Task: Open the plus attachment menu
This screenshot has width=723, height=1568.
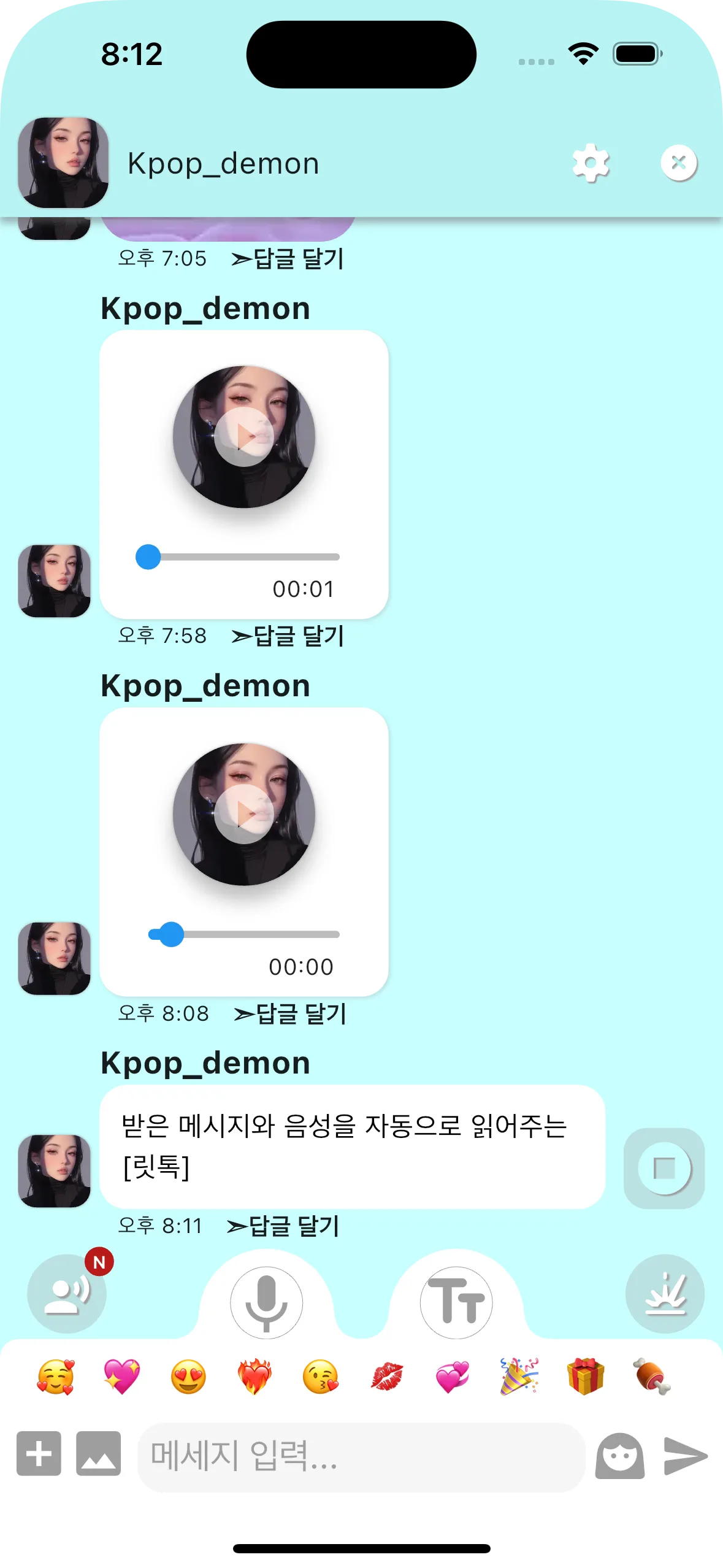Action: point(39,1453)
